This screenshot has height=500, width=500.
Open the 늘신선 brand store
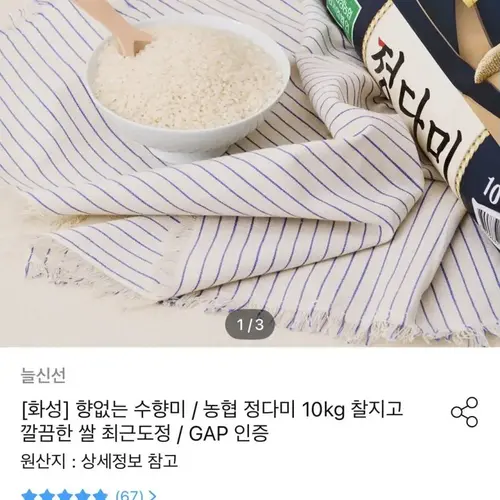43,375
